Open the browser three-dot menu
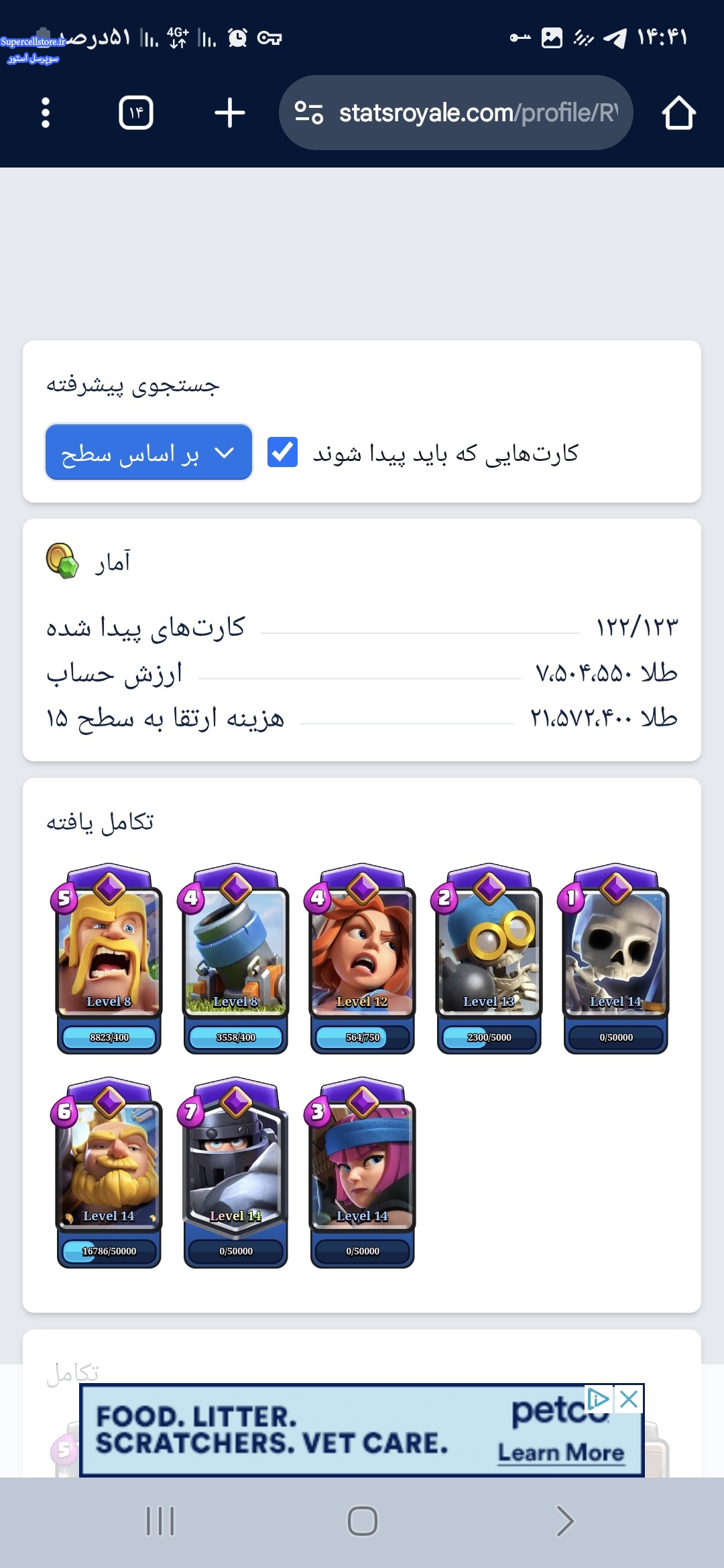 [46, 113]
